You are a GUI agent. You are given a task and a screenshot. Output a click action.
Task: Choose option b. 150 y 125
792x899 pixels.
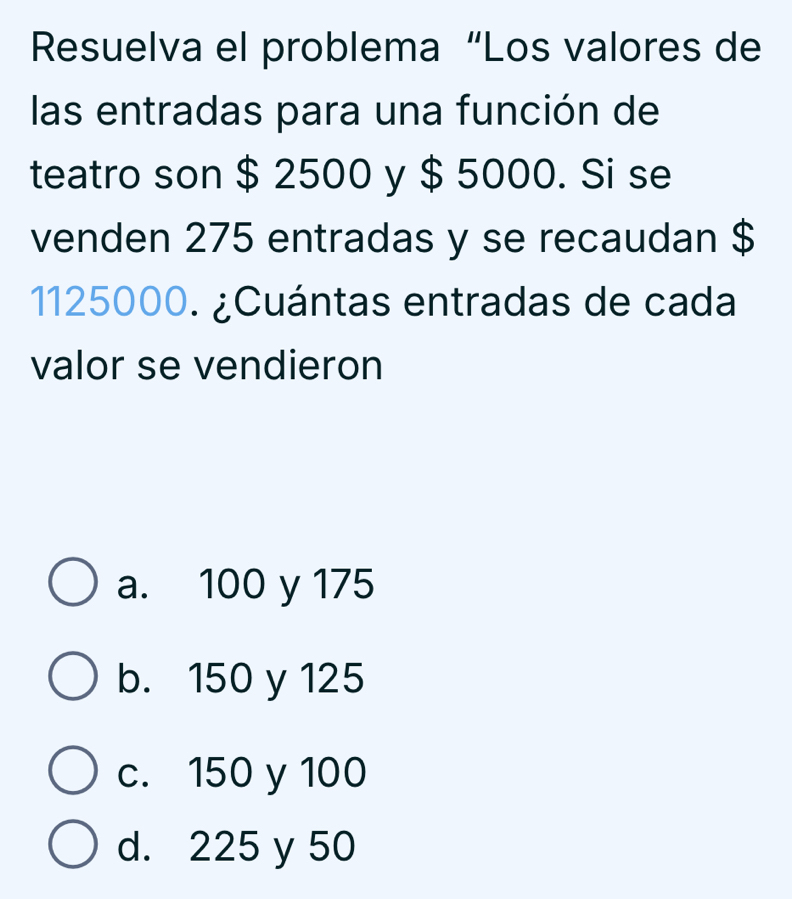[73, 680]
